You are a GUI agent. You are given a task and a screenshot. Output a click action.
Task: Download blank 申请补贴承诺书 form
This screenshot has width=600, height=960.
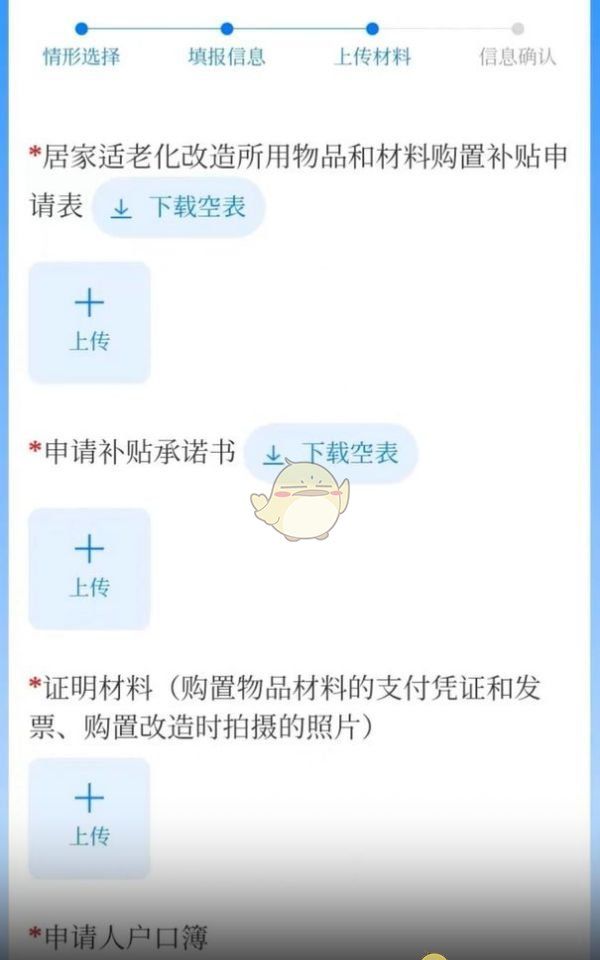click(x=330, y=454)
